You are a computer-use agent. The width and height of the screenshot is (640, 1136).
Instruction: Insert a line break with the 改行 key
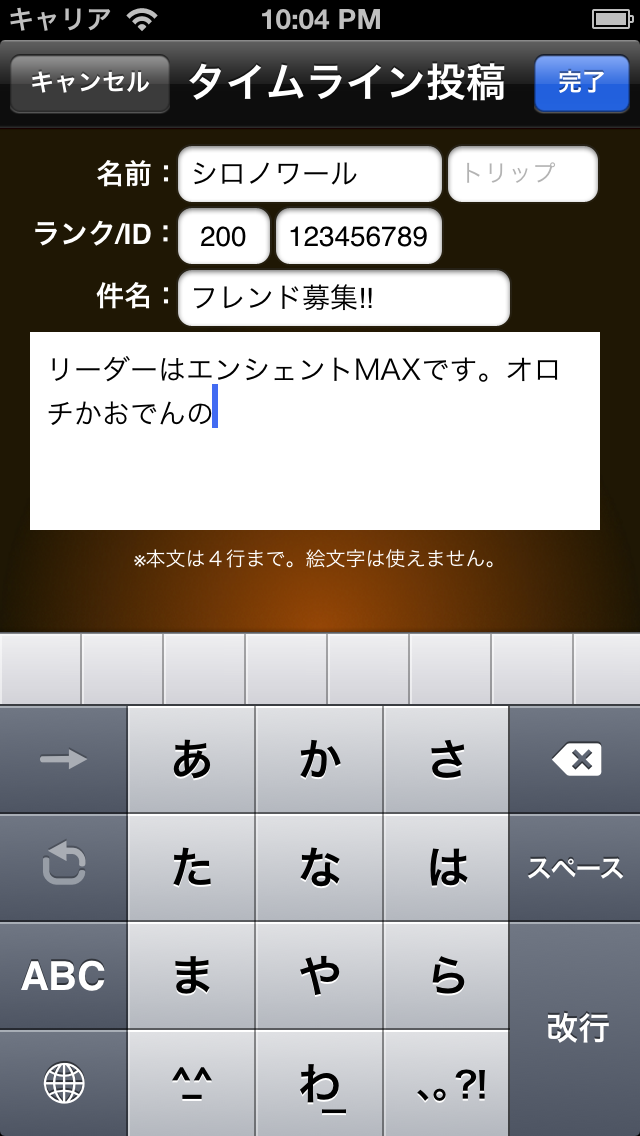[575, 1027]
